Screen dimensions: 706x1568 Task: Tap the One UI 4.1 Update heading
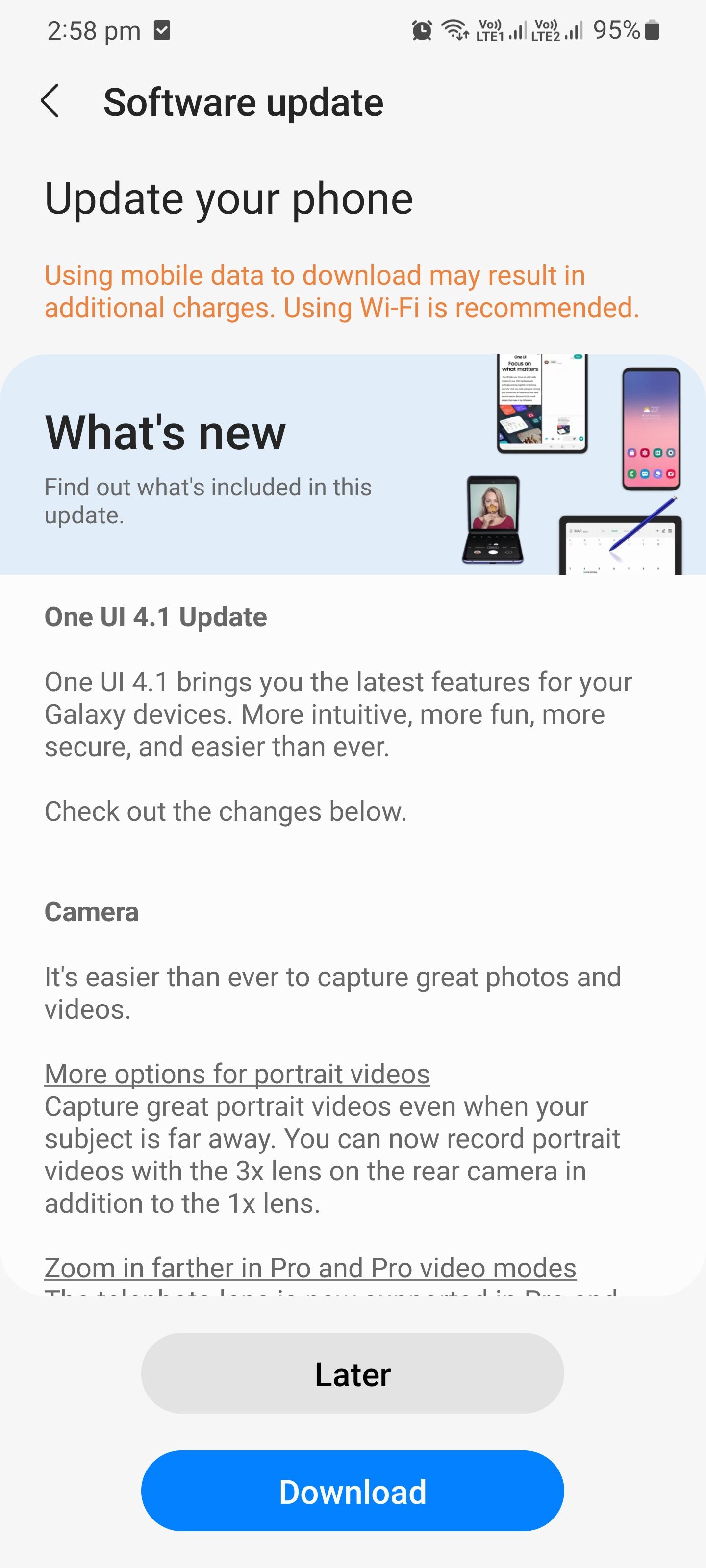156,616
